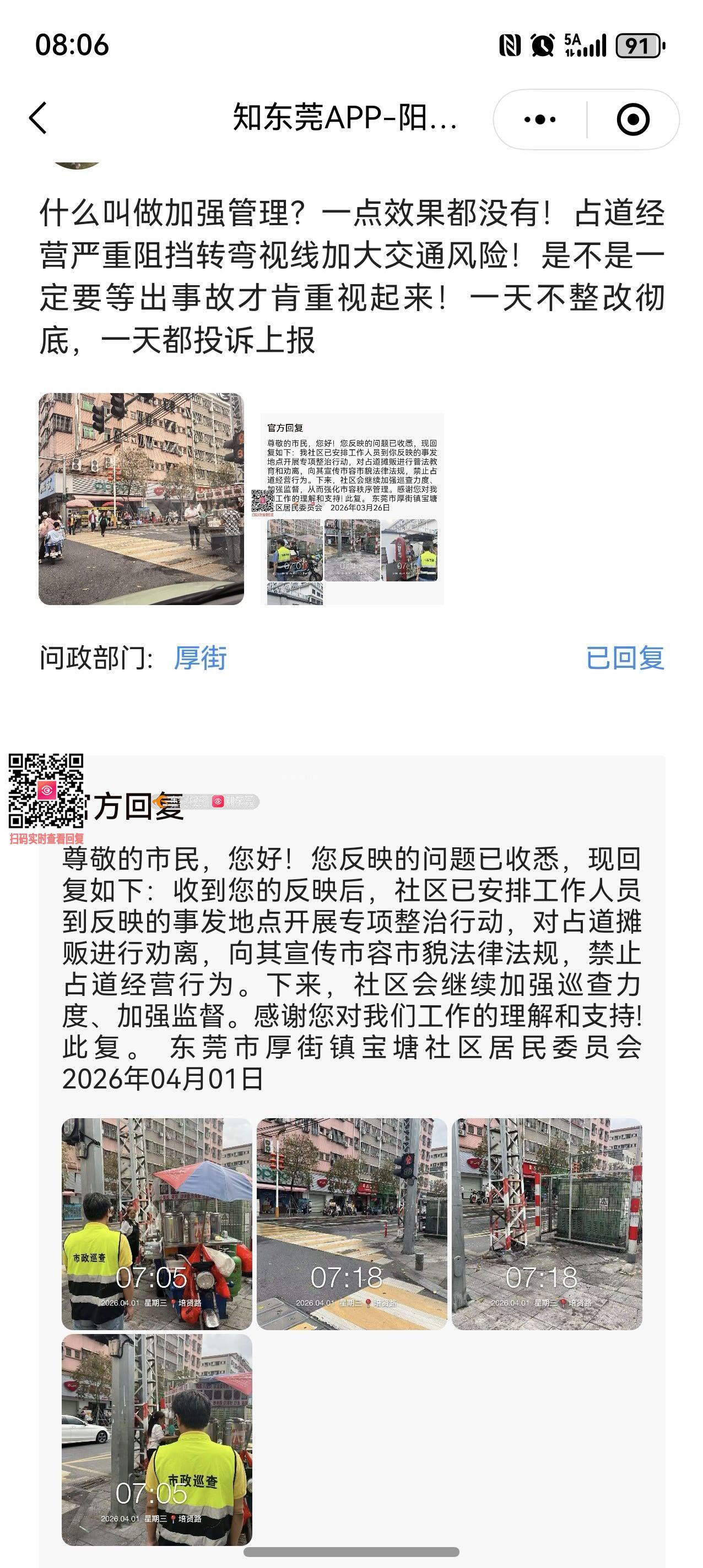Screen dimensions: 703x1568
Task: Open the earlier official reply screenshot image
Action: (x=352, y=509)
